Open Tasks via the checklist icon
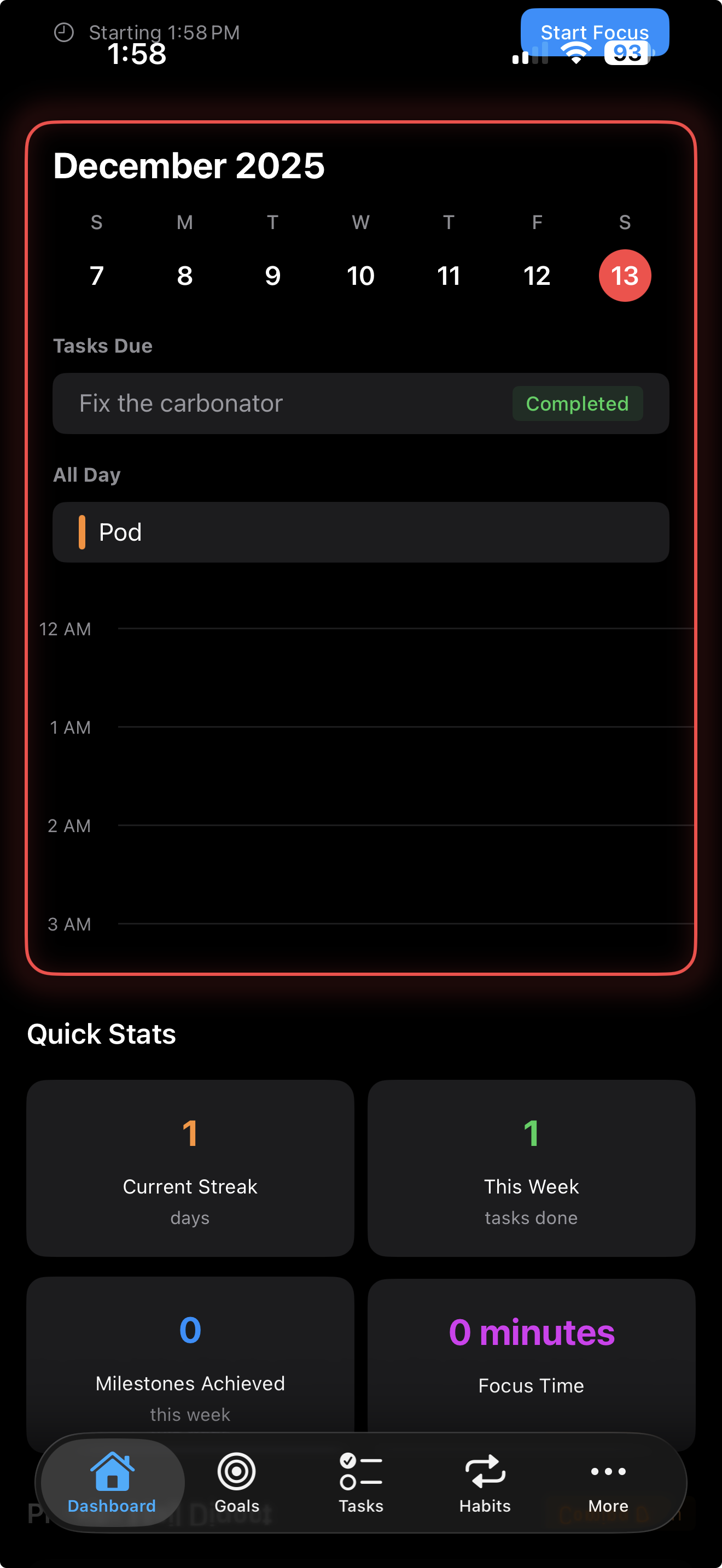722x1568 pixels. tap(361, 1472)
